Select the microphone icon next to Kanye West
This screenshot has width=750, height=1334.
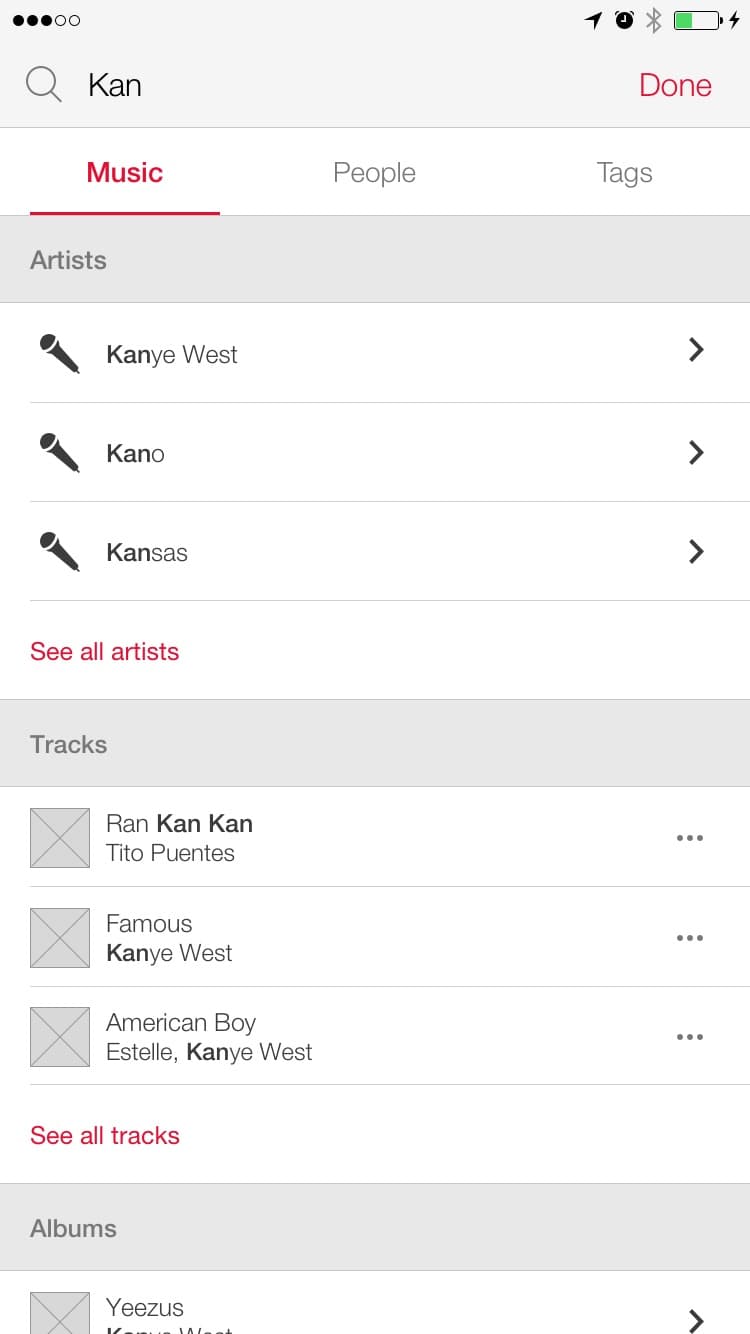60,353
